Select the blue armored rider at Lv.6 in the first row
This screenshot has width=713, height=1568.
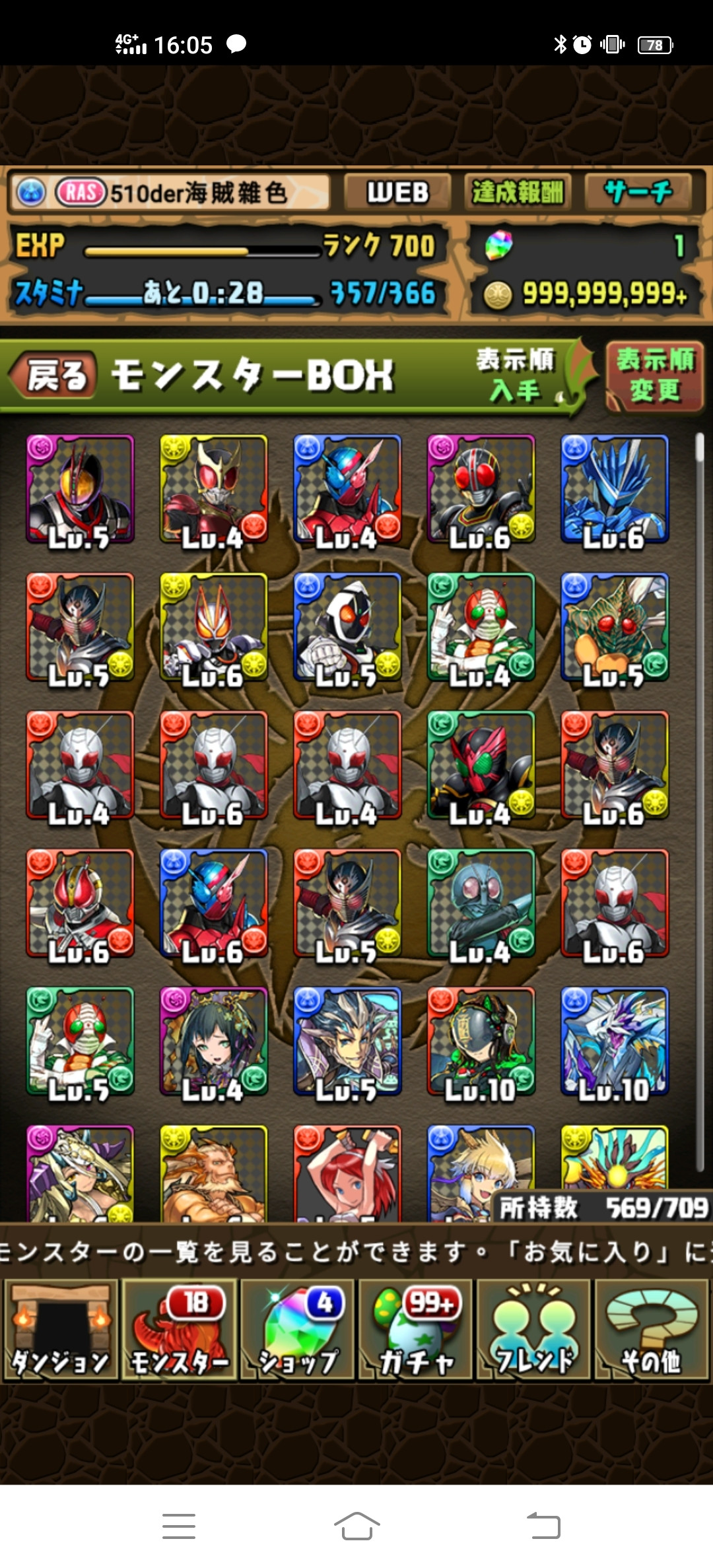[x=614, y=489]
